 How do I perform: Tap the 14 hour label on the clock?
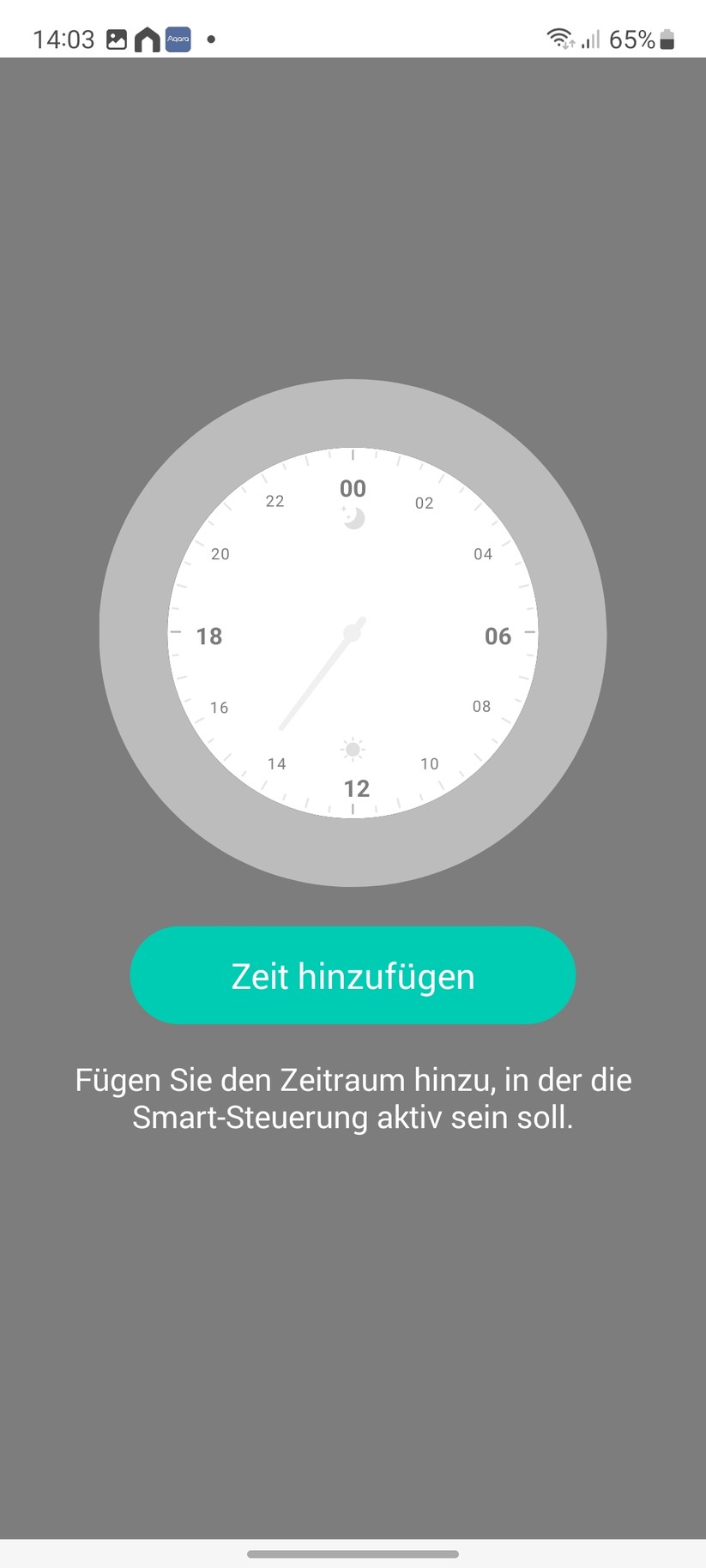coord(276,763)
